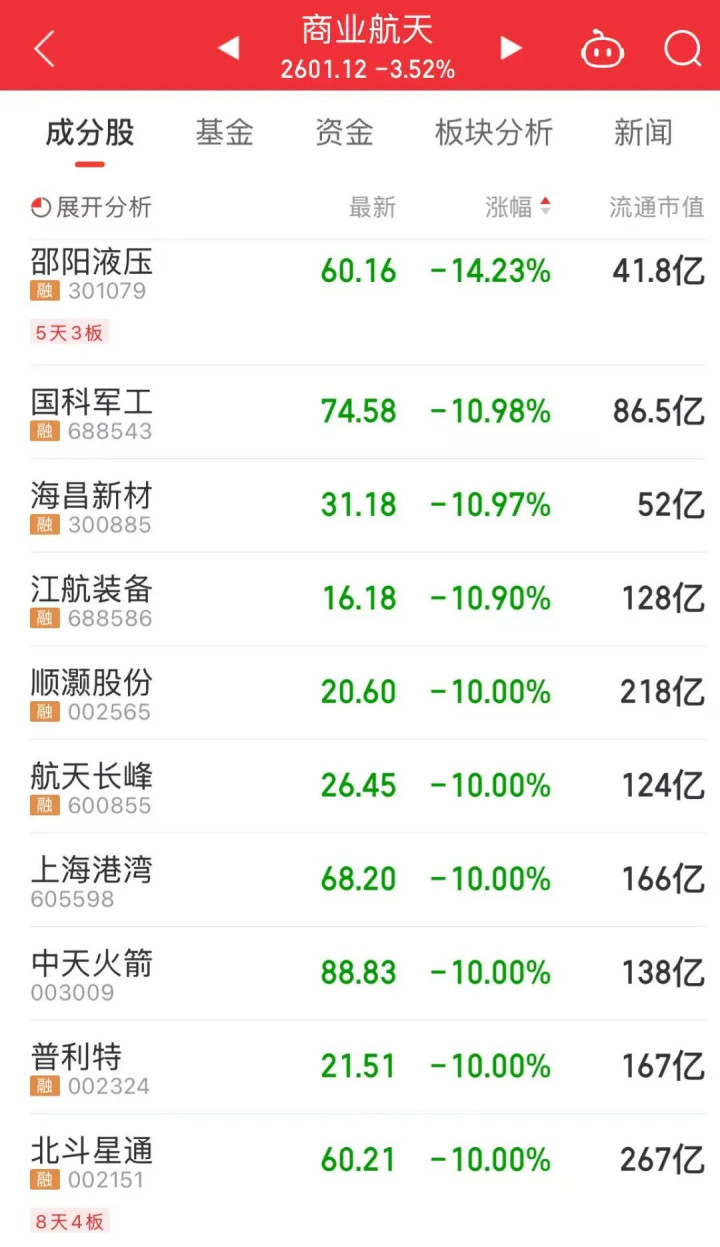Image resolution: width=720 pixels, height=1247 pixels.
Task: Switch to the previous sector with left arrow
Action: pyautogui.click(x=228, y=47)
